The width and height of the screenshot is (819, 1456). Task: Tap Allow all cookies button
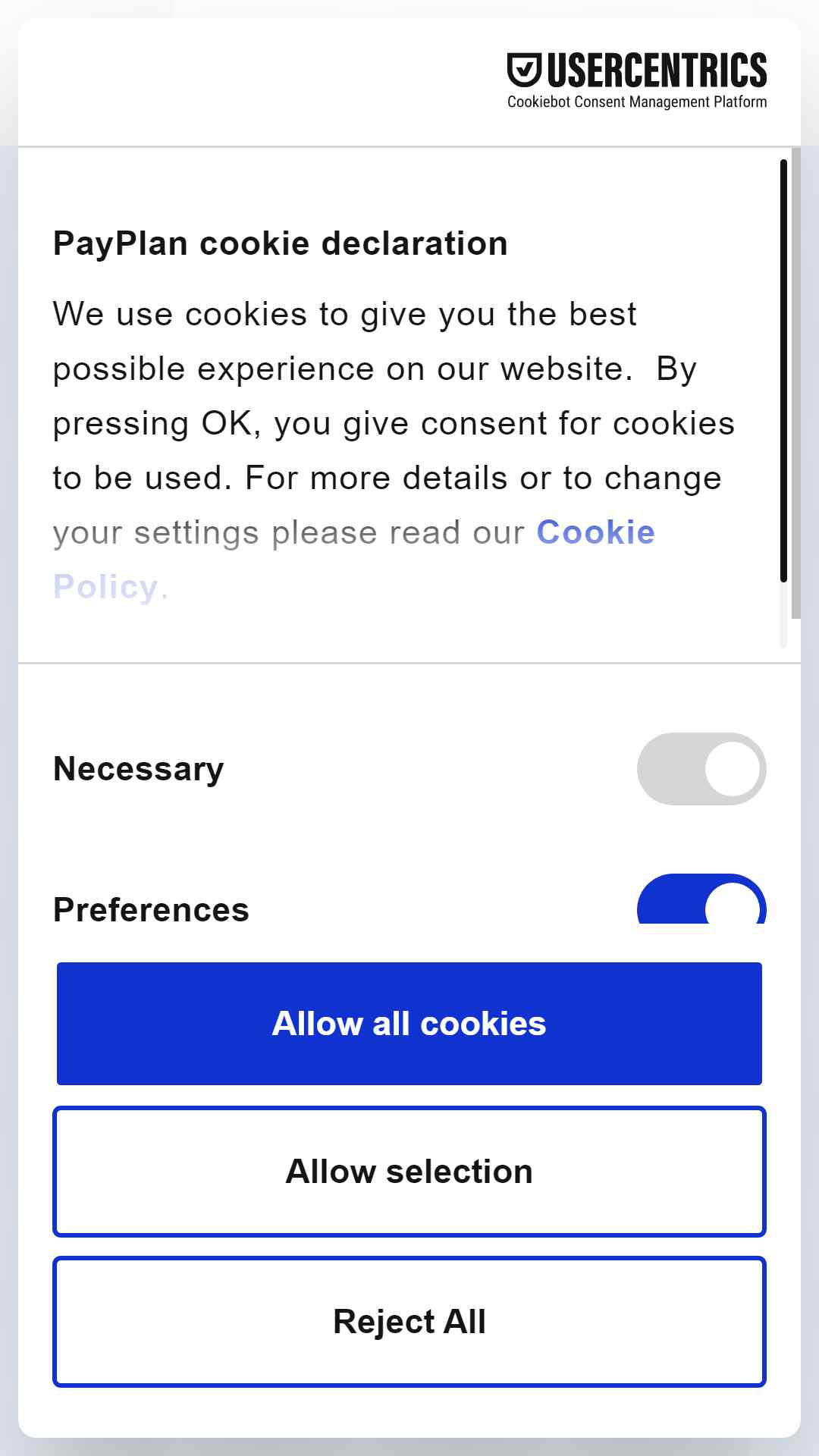(x=409, y=1024)
